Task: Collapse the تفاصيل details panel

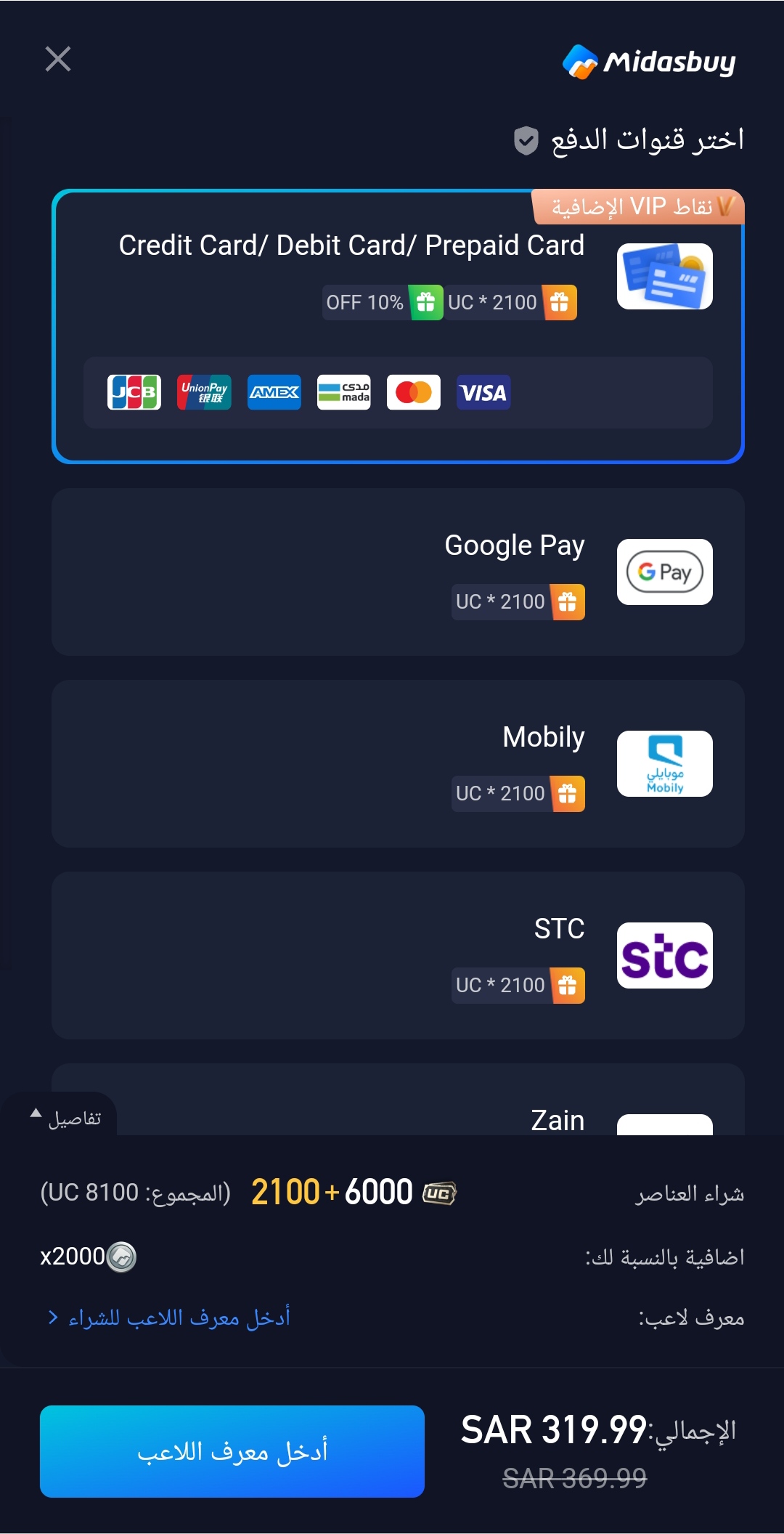Action: point(65,1118)
